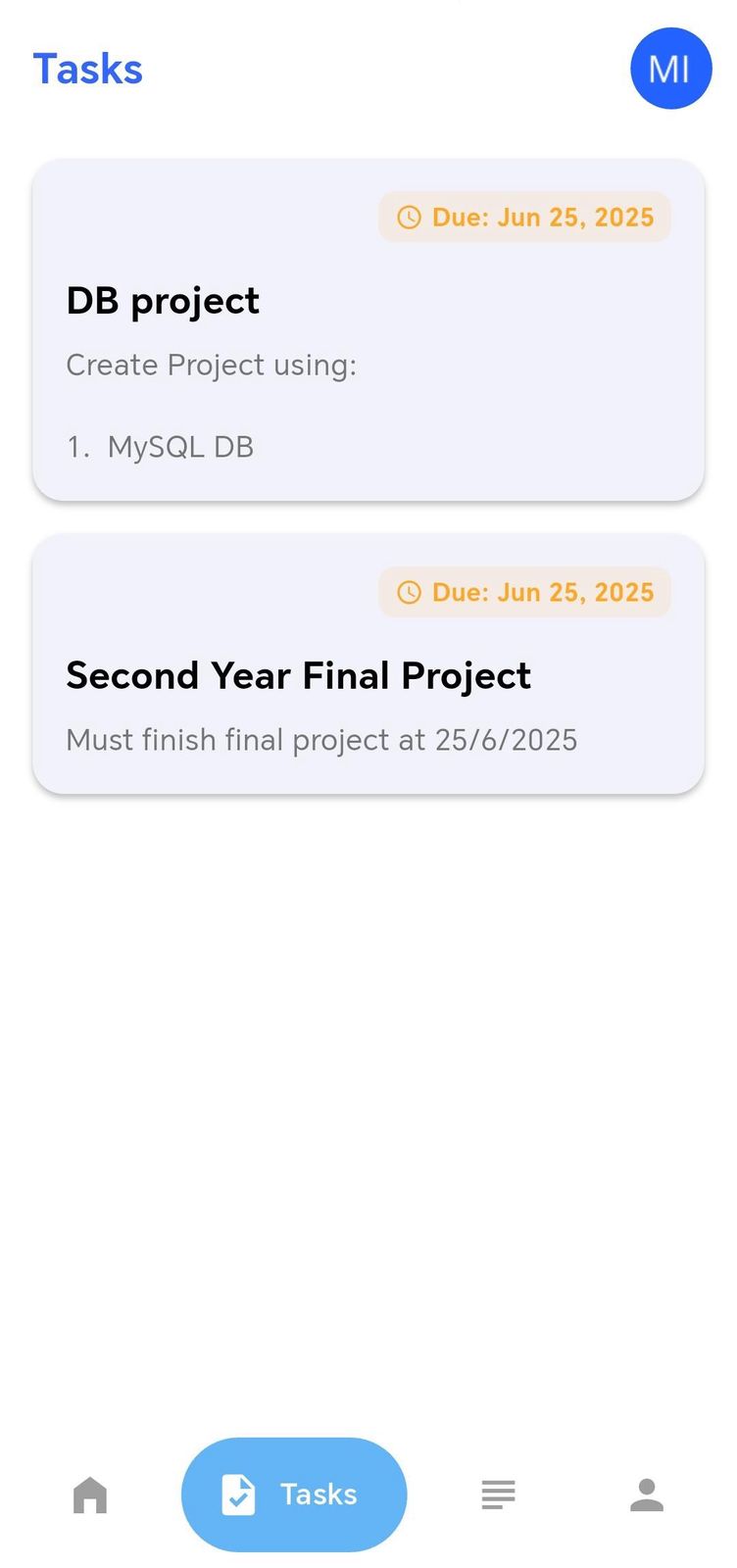
Task: Click the clock icon on Second Year Final Project badge
Action: (409, 592)
